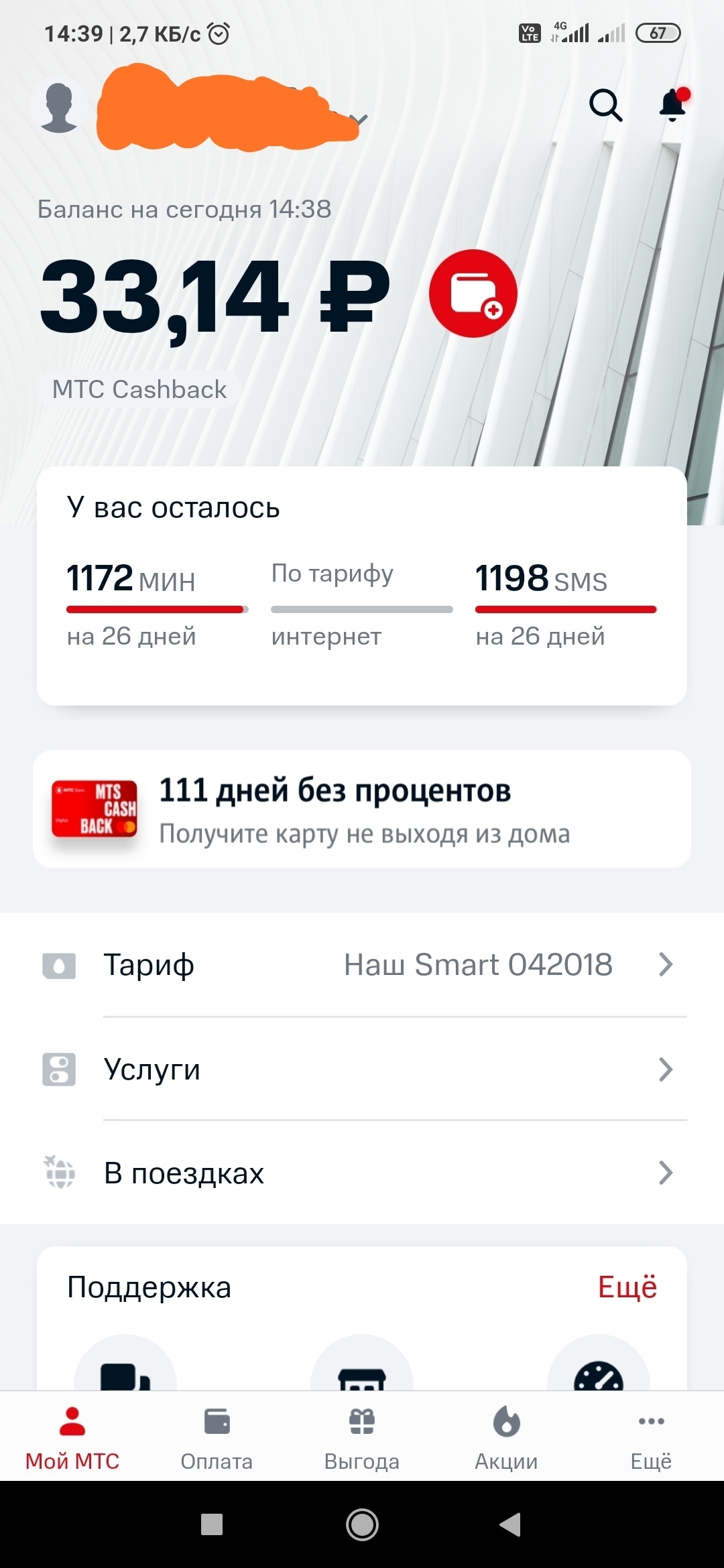Open the search magnifier icon
This screenshot has width=724, height=1568.
605,106
